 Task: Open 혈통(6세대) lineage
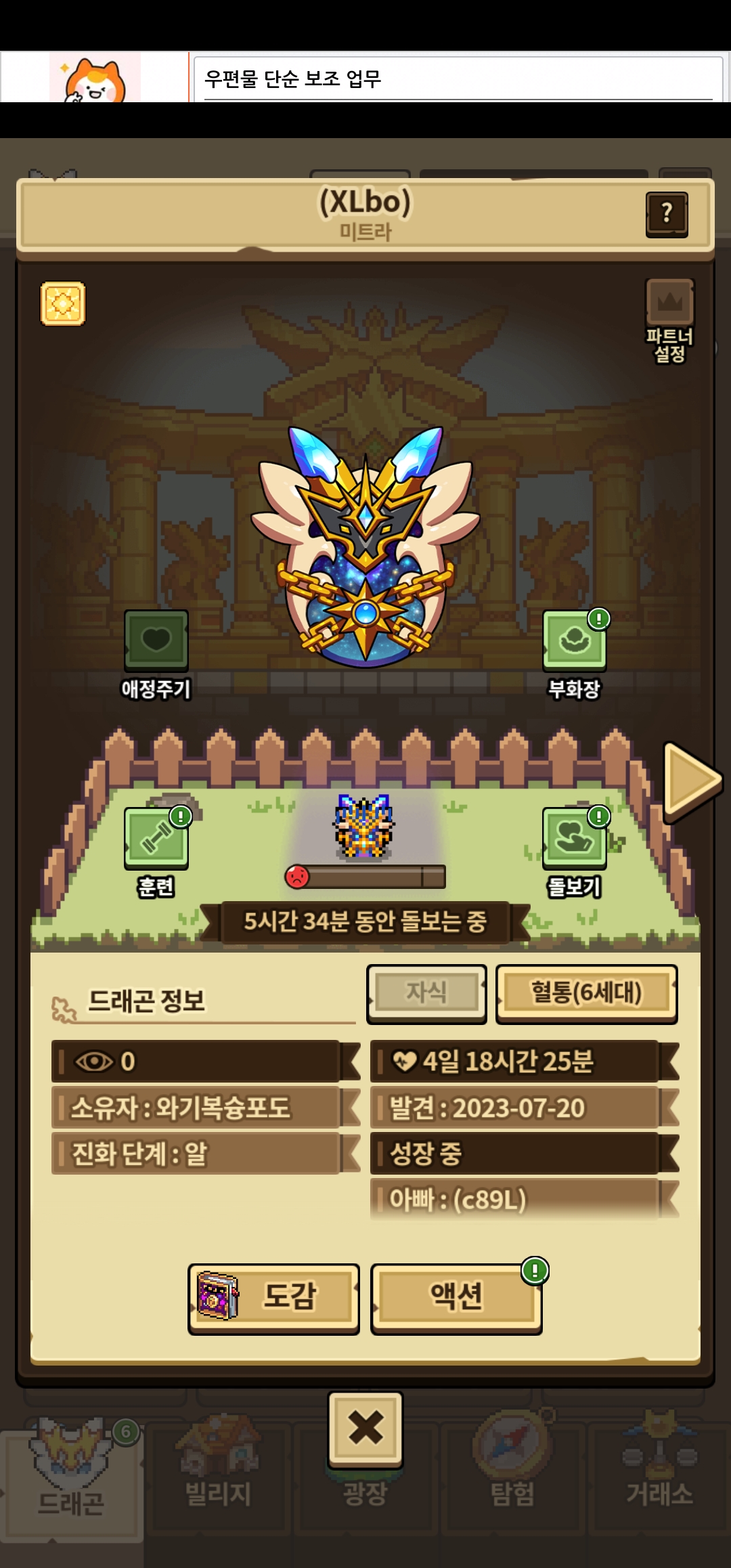point(586,993)
